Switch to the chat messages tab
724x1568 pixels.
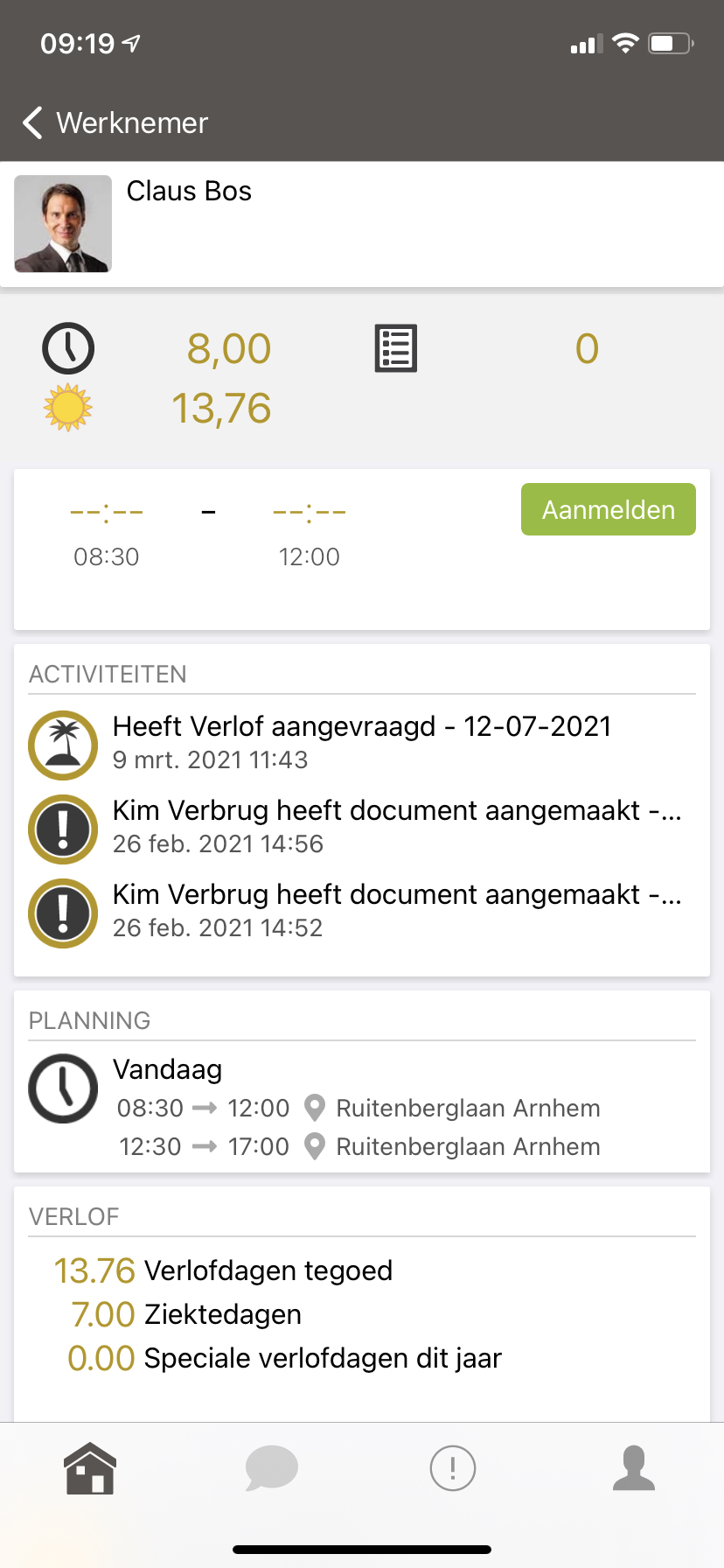click(272, 1468)
